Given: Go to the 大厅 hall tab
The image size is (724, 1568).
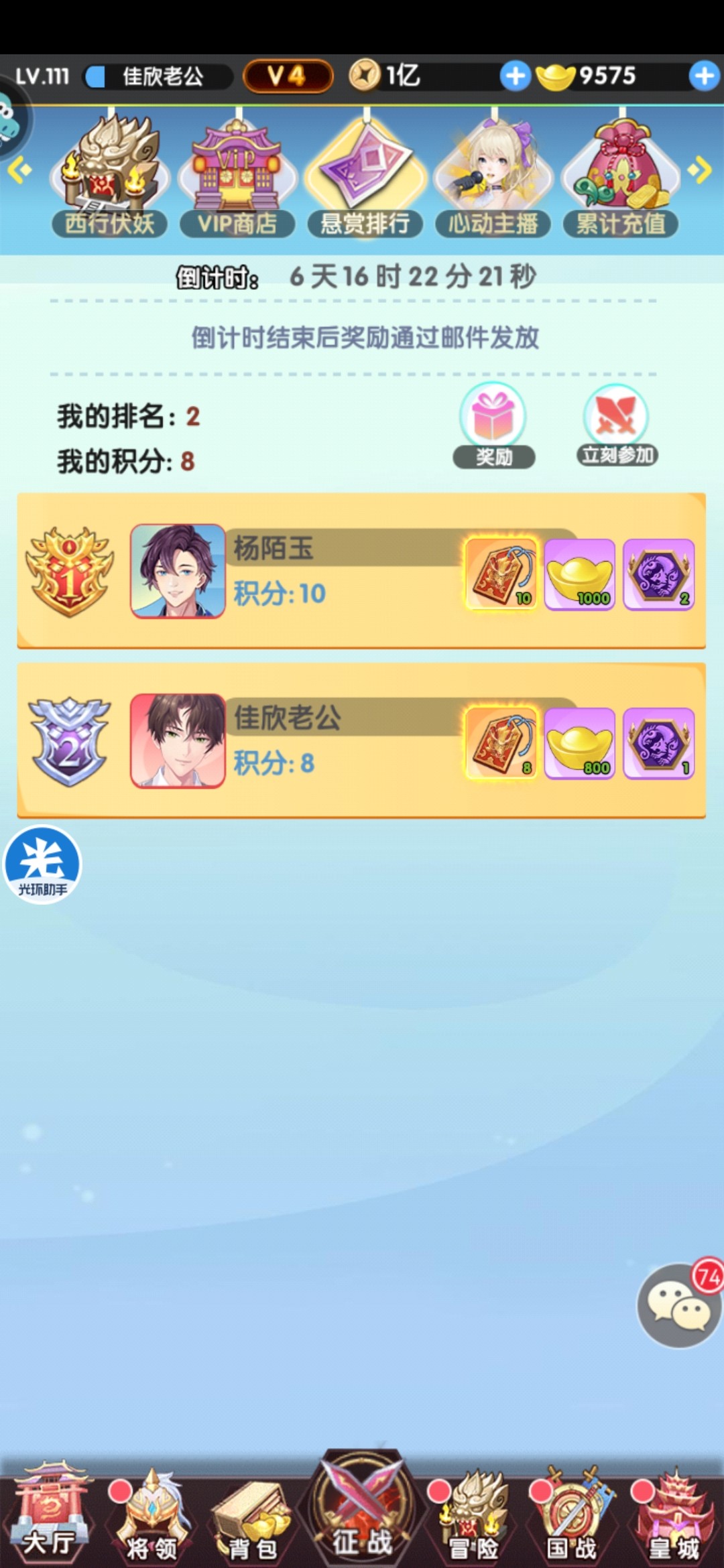Looking at the screenshot, I should [49, 1513].
